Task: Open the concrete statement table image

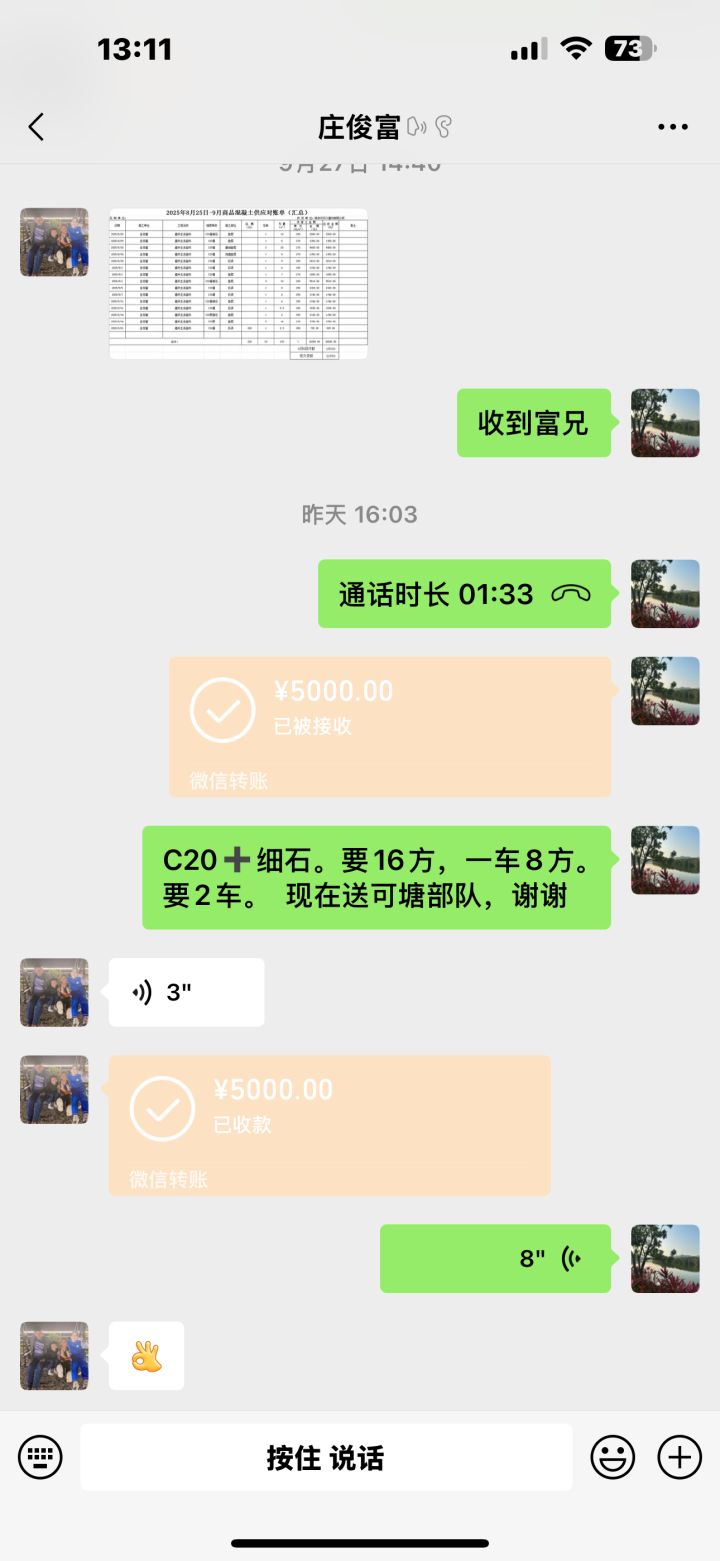Action: click(238, 283)
